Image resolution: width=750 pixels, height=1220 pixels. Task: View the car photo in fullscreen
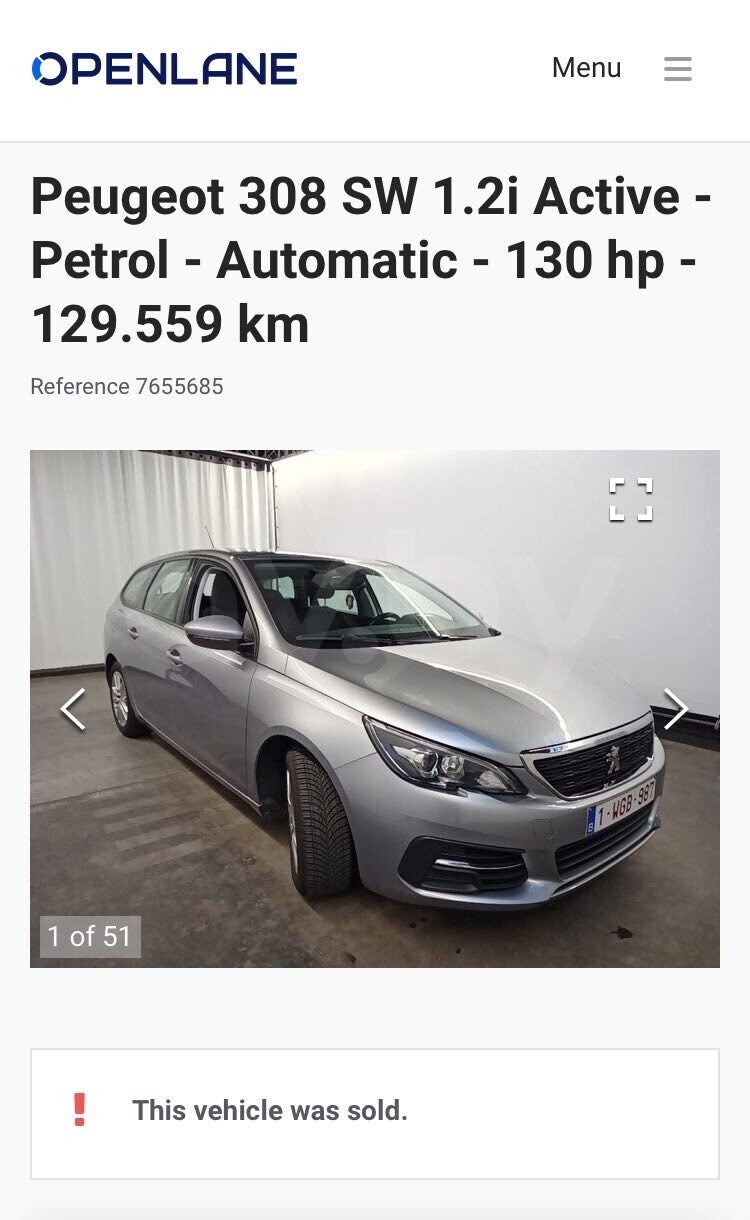pos(631,499)
